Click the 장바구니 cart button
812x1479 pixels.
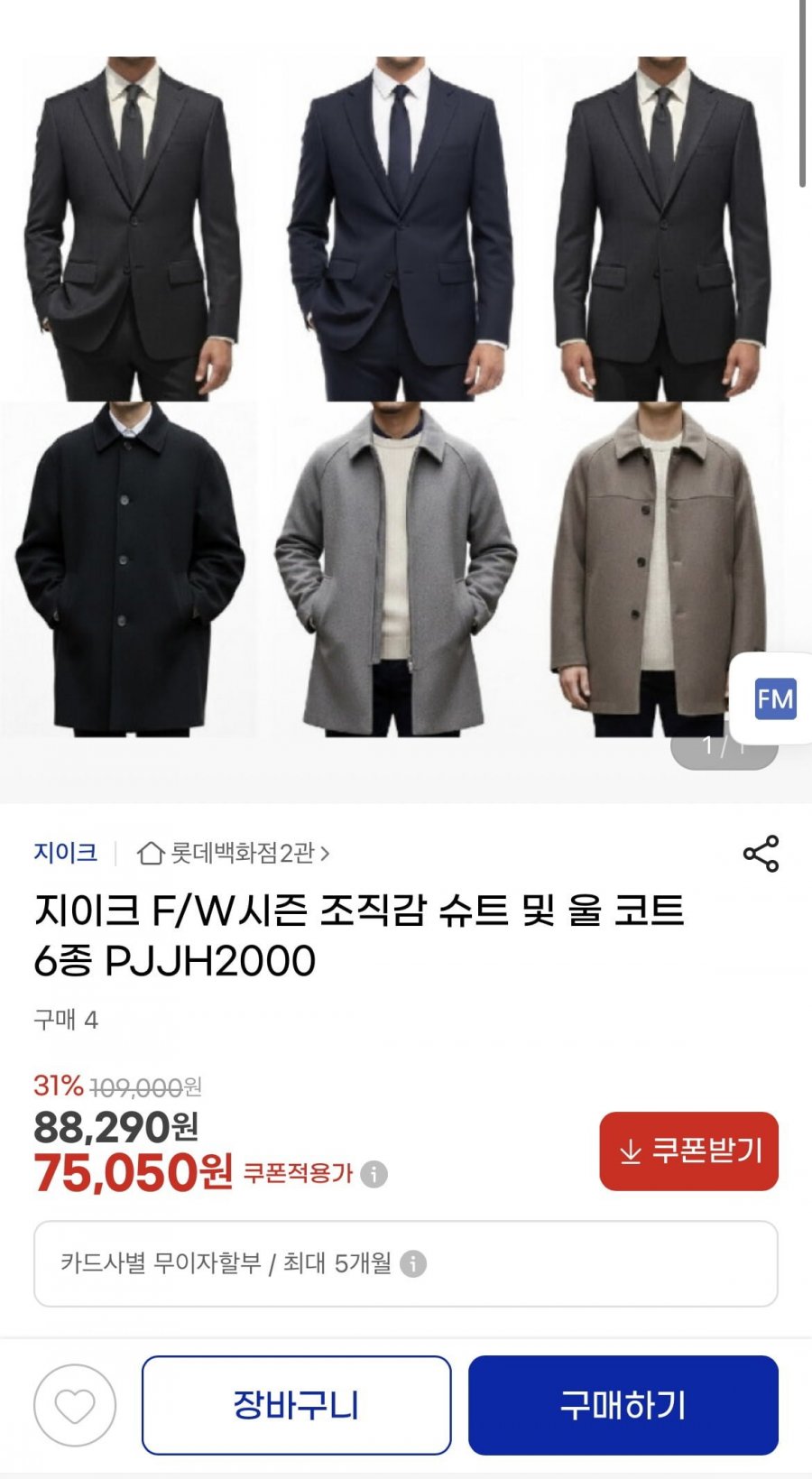[x=298, y=1407]
